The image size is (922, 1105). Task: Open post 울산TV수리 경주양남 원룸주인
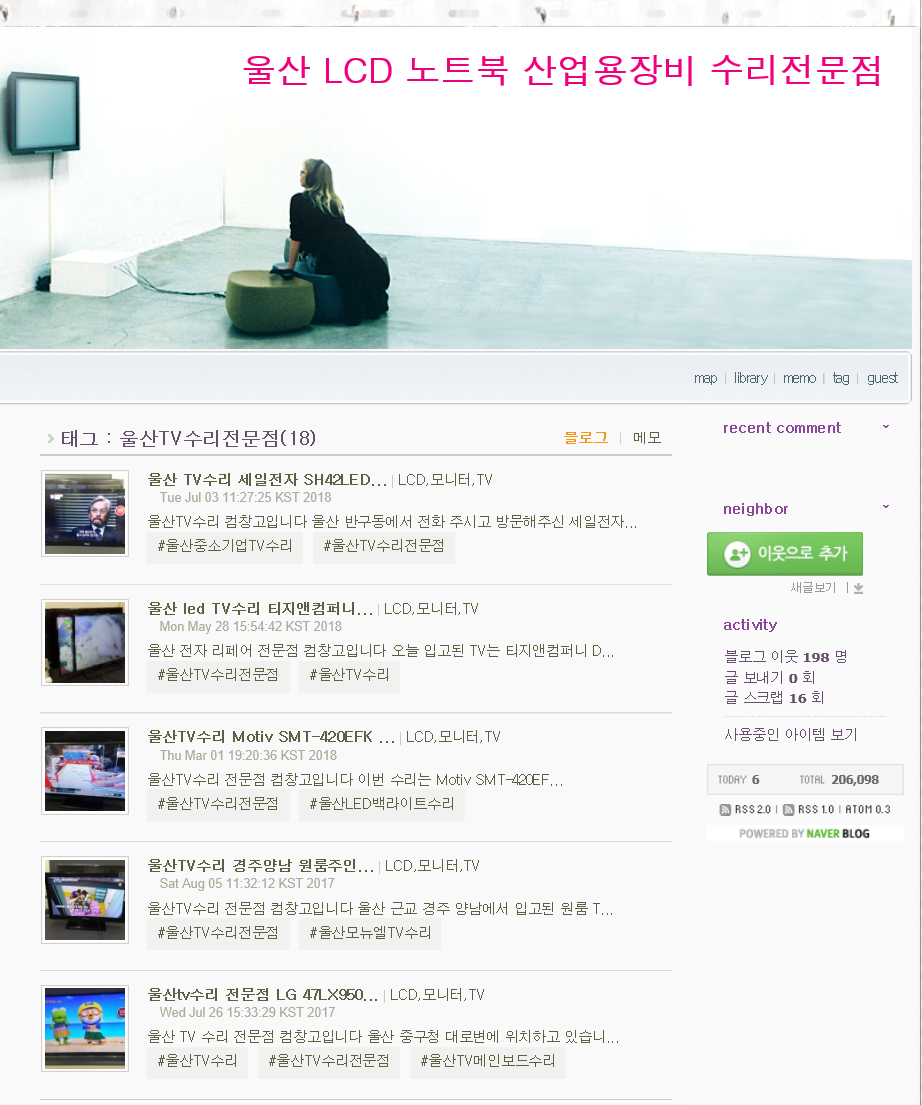tap(261, 866)
